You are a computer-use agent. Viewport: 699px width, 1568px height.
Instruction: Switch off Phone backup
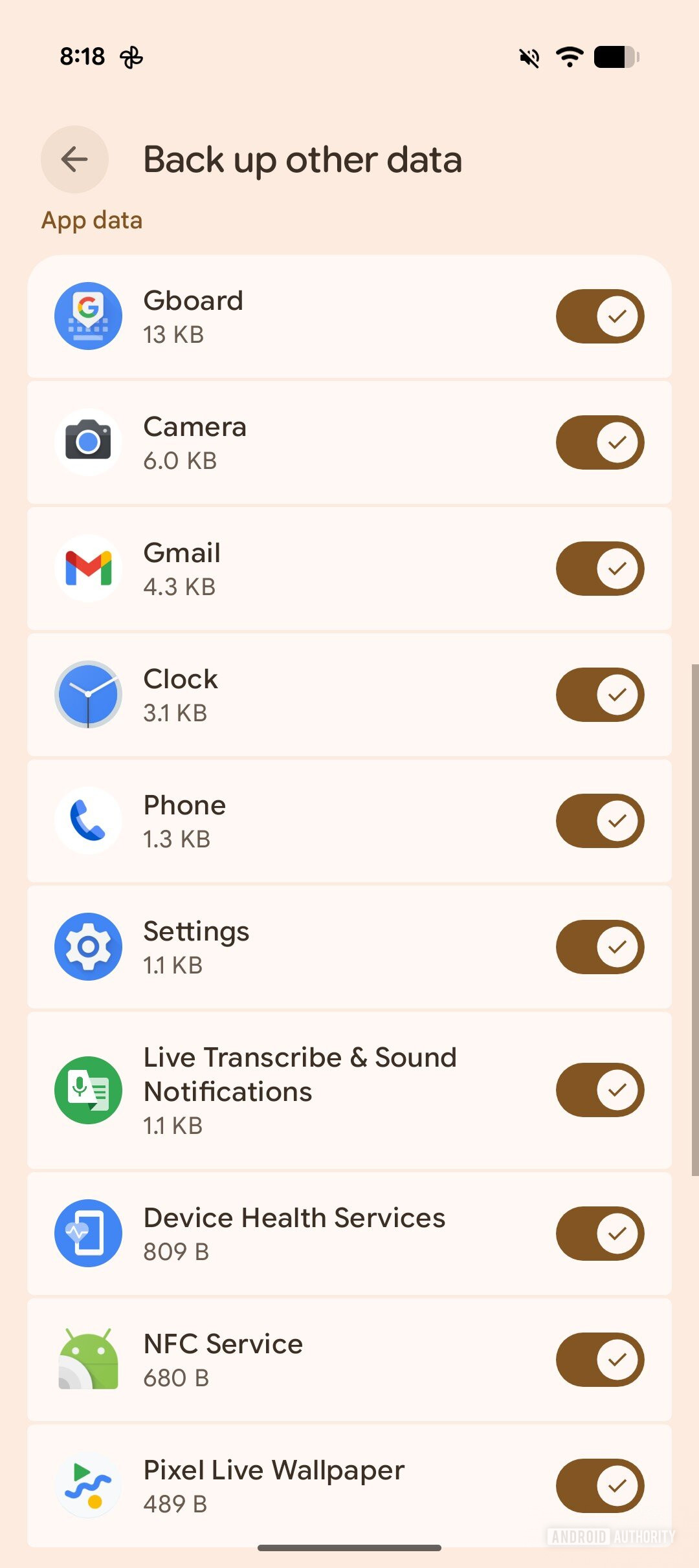(x=599, y=820)
